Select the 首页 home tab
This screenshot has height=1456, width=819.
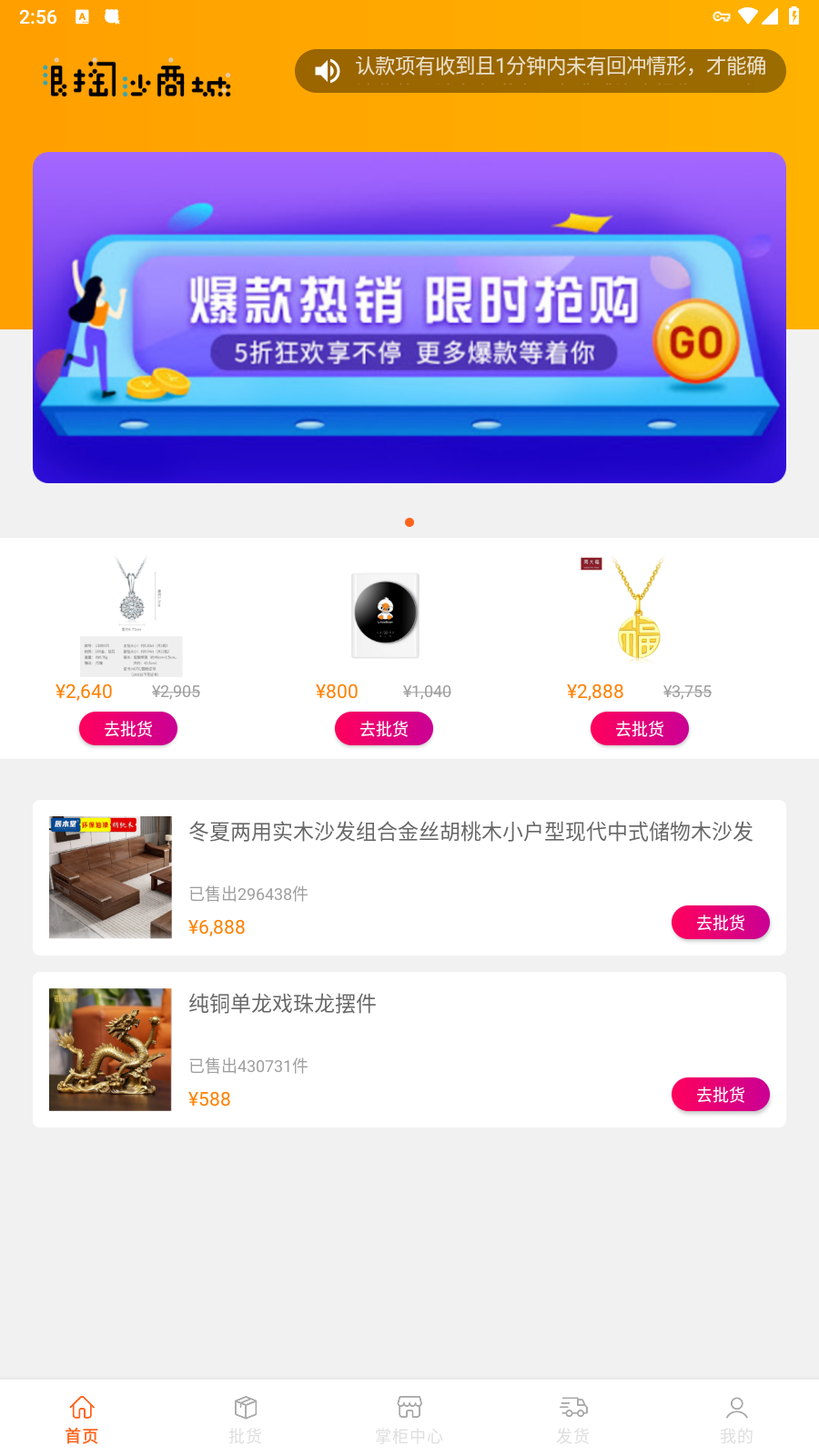click(x=82, y=1419)
